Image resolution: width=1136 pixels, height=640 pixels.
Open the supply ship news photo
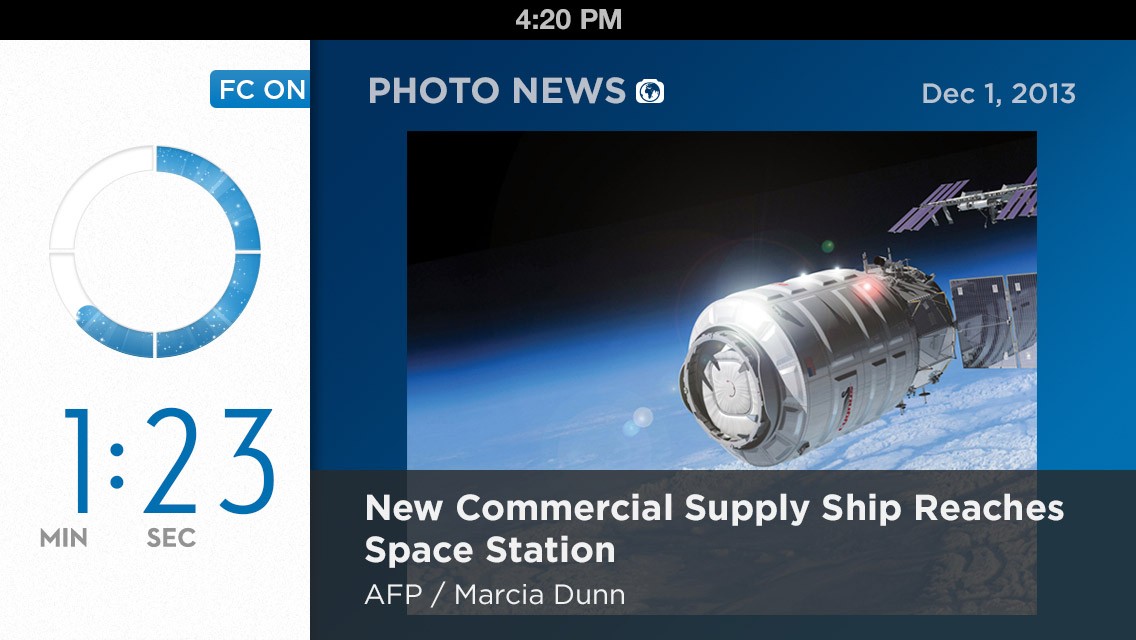721,300
